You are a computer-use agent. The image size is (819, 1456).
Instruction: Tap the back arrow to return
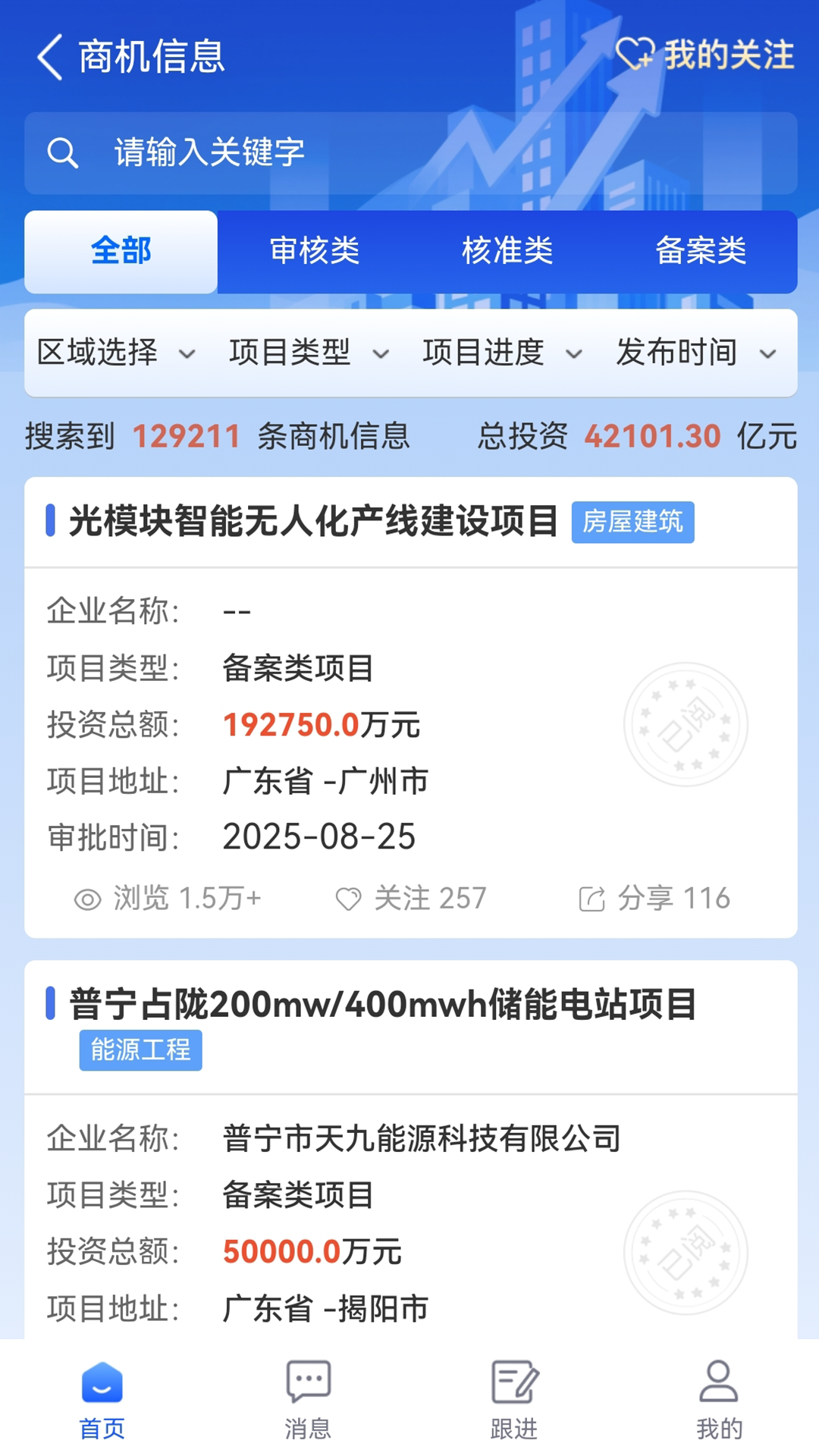(x=50, y=58)
